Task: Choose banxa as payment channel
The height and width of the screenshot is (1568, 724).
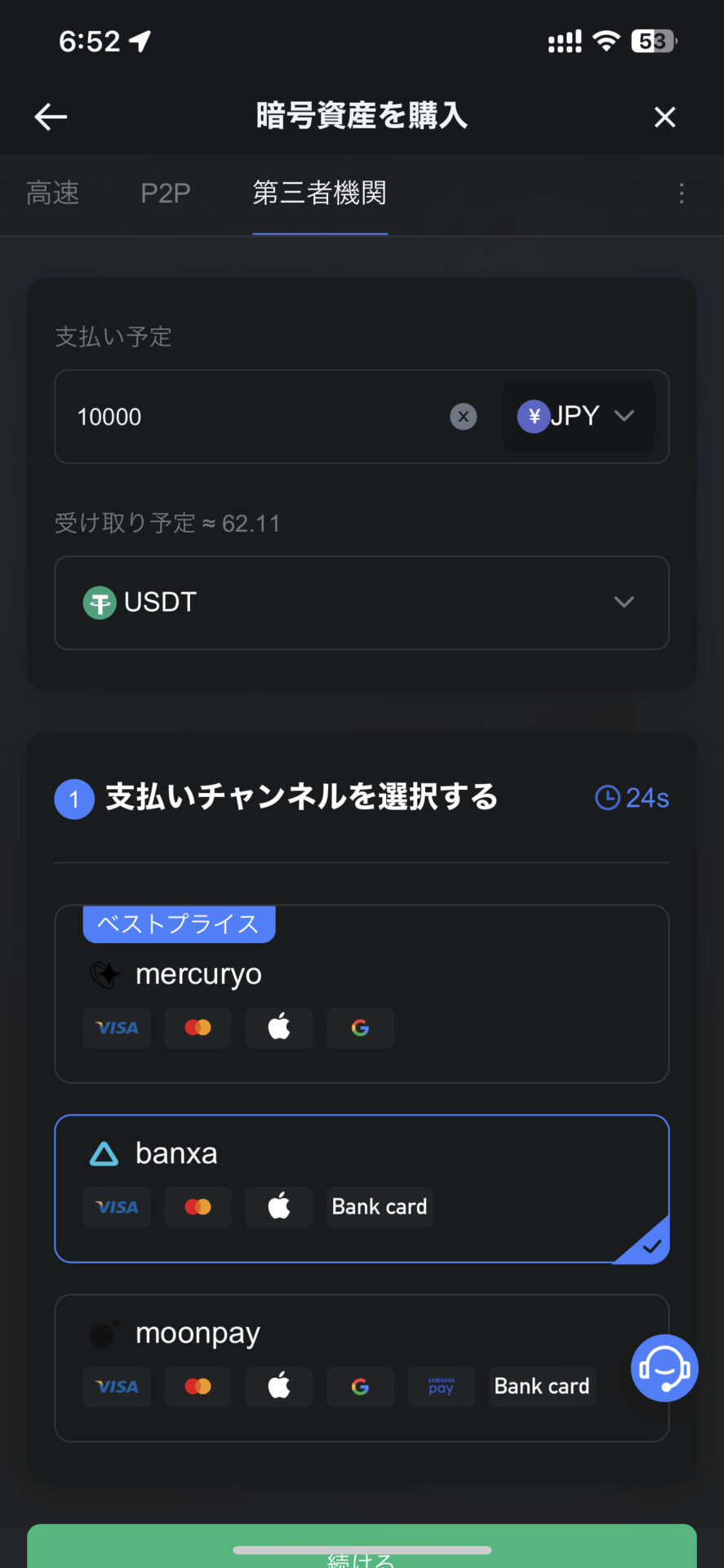Action: (x=362, y=1189)
